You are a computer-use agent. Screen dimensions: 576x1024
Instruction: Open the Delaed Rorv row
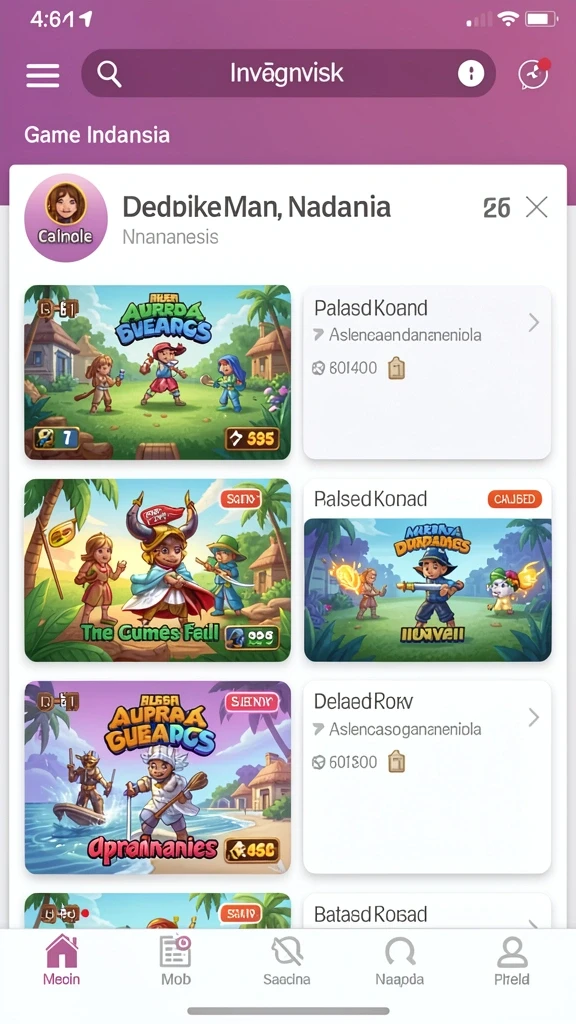point(427,776)
